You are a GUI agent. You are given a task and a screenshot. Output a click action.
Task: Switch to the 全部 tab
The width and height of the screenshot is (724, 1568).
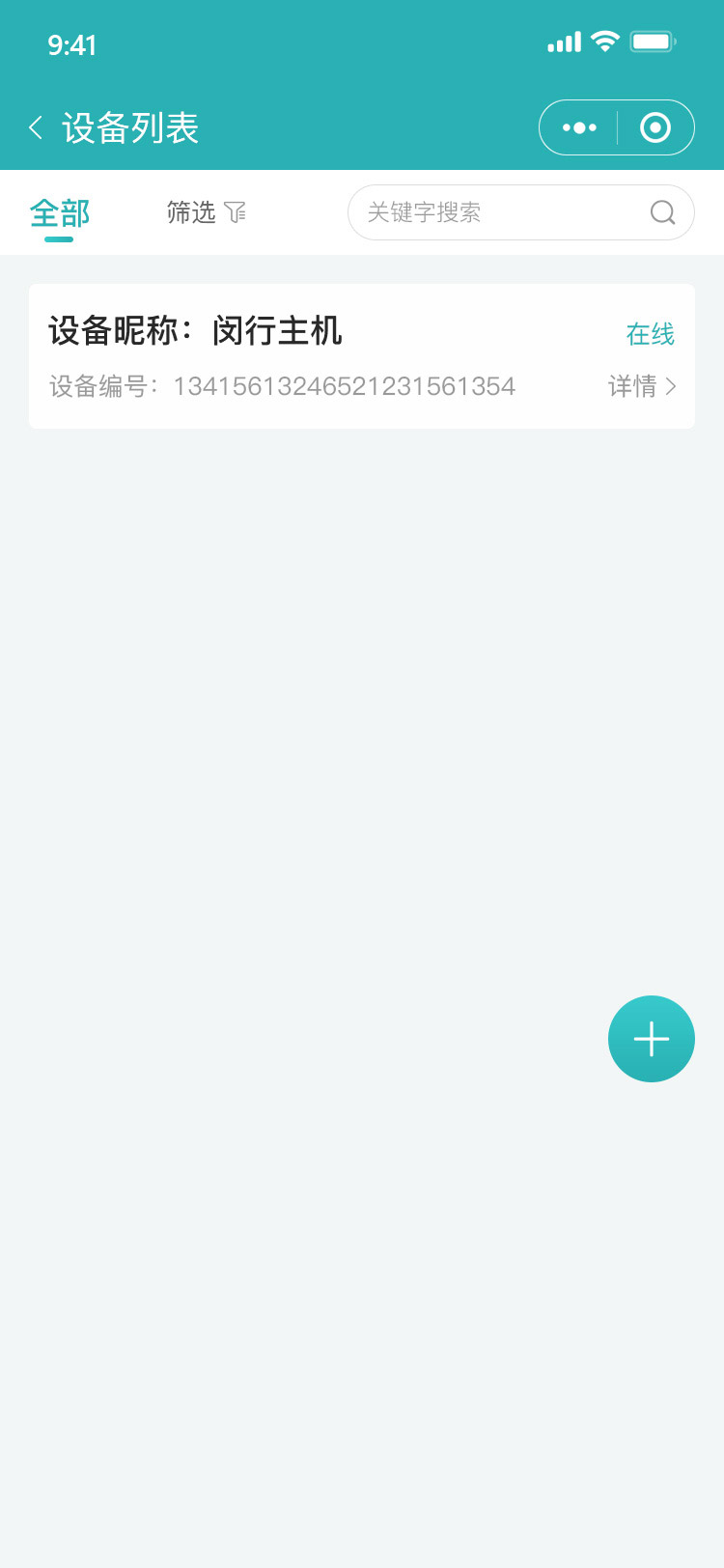tap(60, 213)
